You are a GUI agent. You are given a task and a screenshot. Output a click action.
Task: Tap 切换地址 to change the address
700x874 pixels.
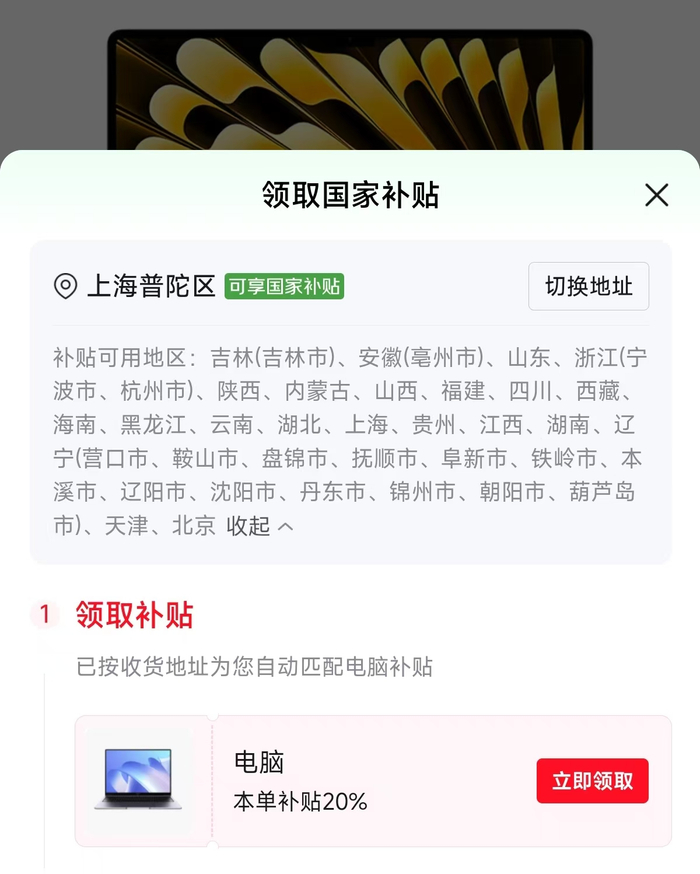tap(588, 287)
